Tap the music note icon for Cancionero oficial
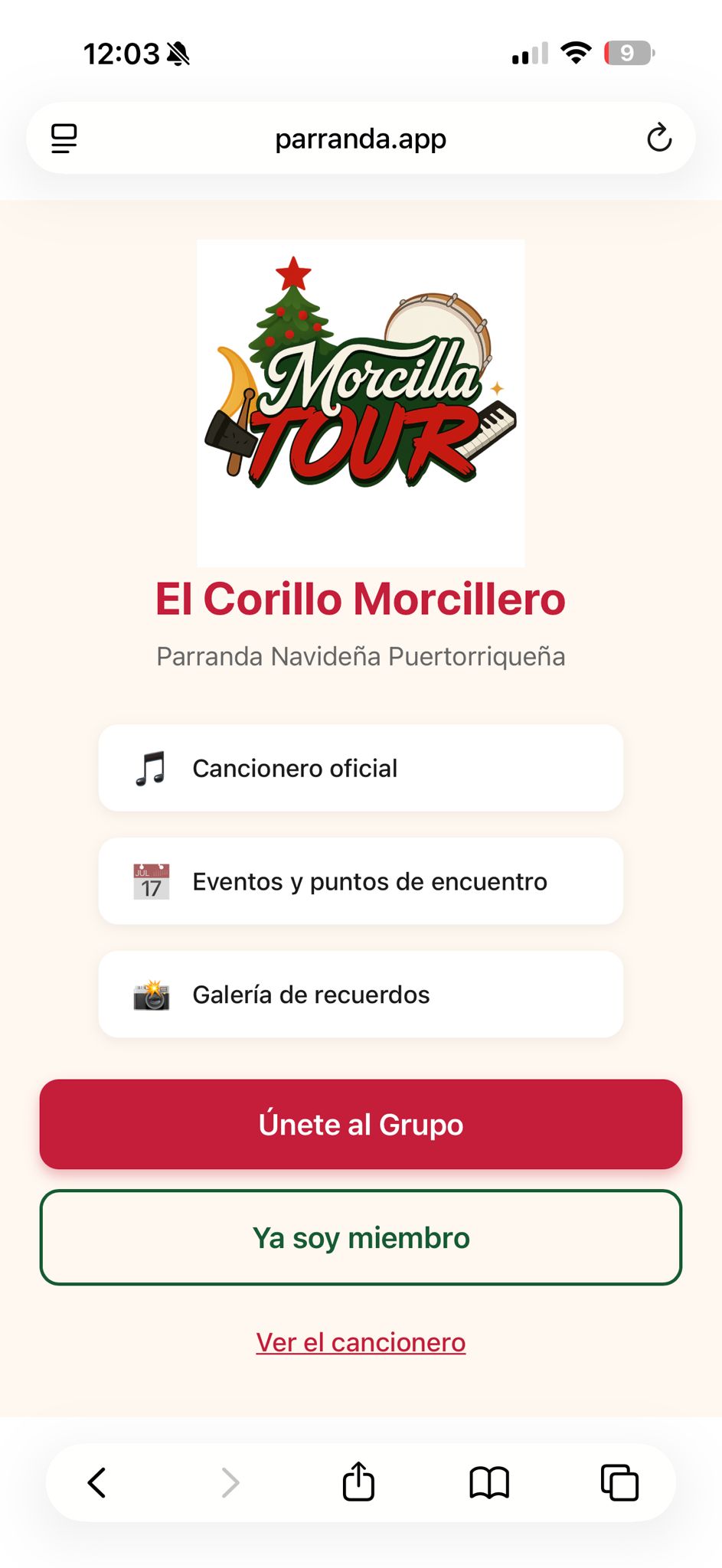This screenshot has height=1568, width=722. coord(151,768)
